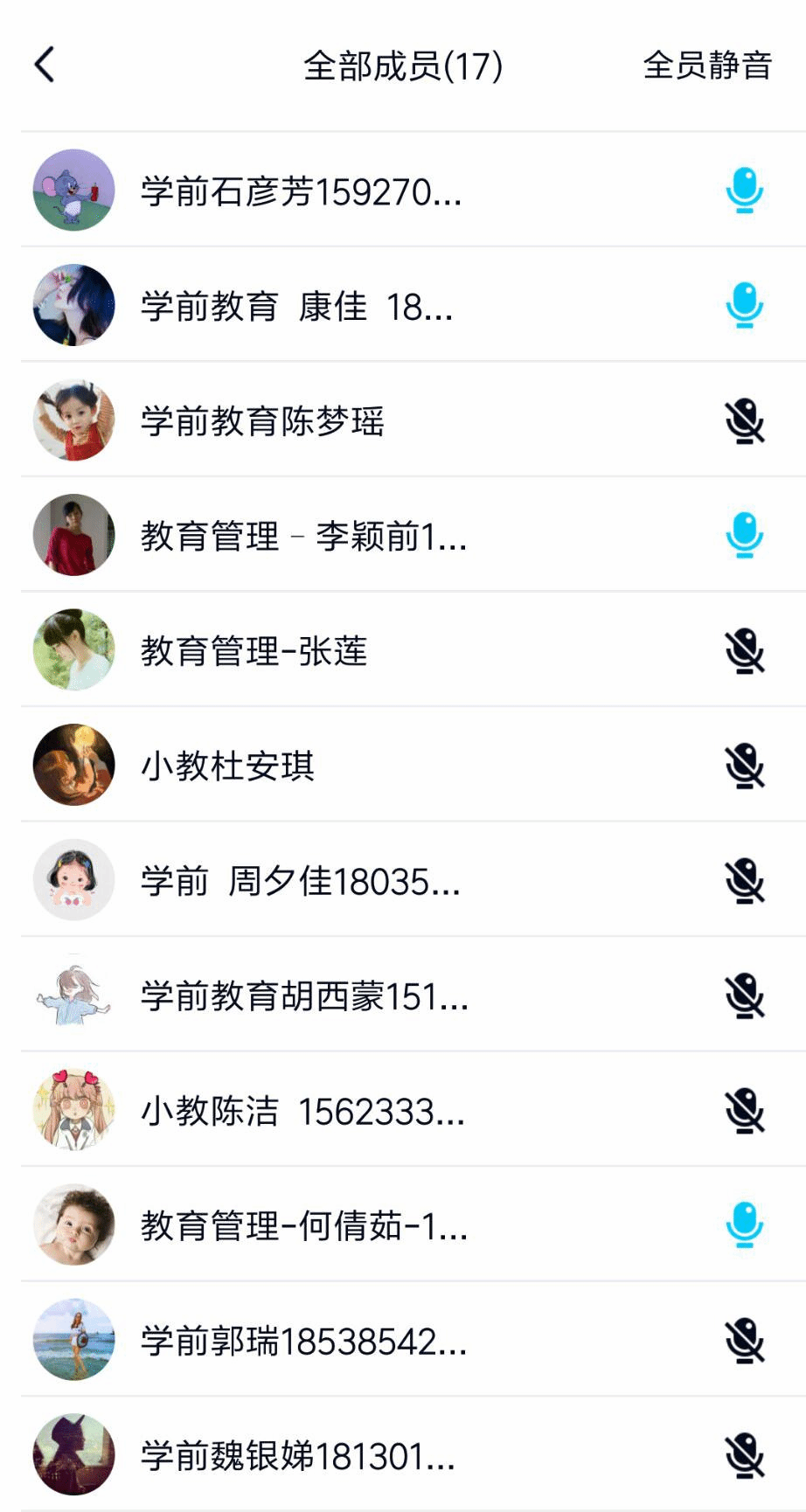Viewport: 806px width, 1512px height.
Task: Unmute 学前郭瑞's microphone
Action: pos(744,1340)
